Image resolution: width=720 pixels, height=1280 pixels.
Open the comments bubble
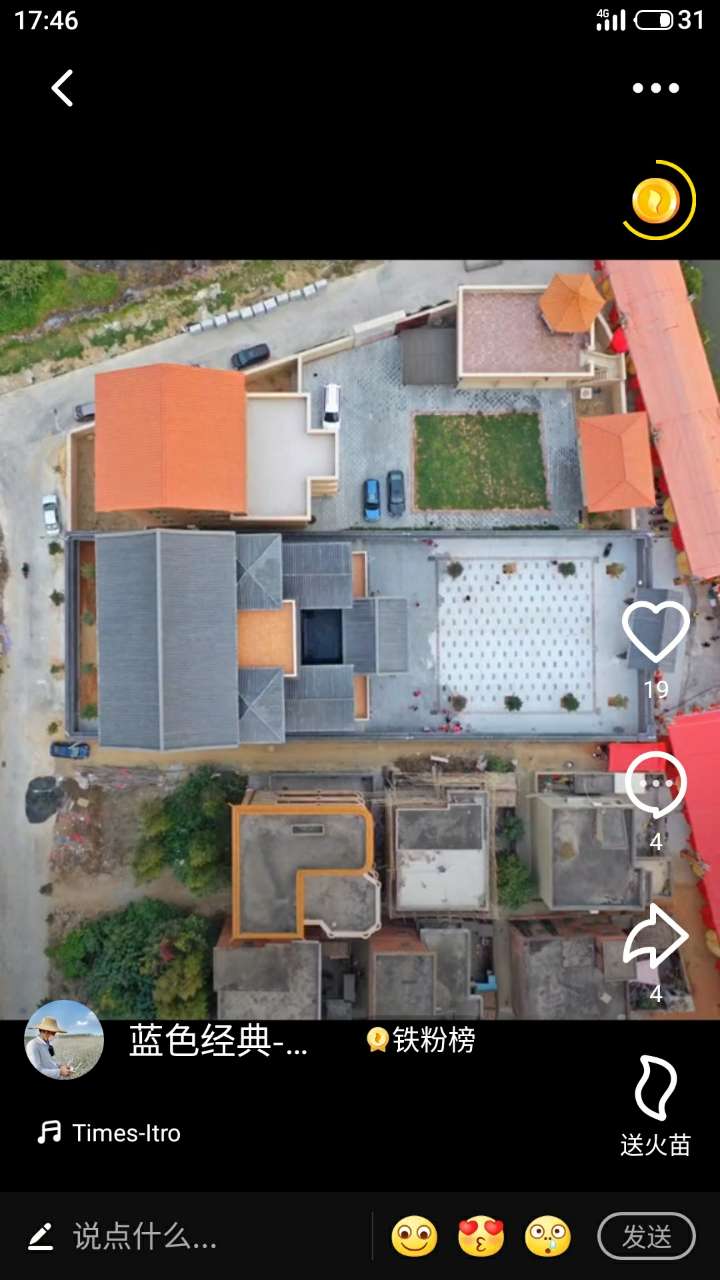pos(655,785)
